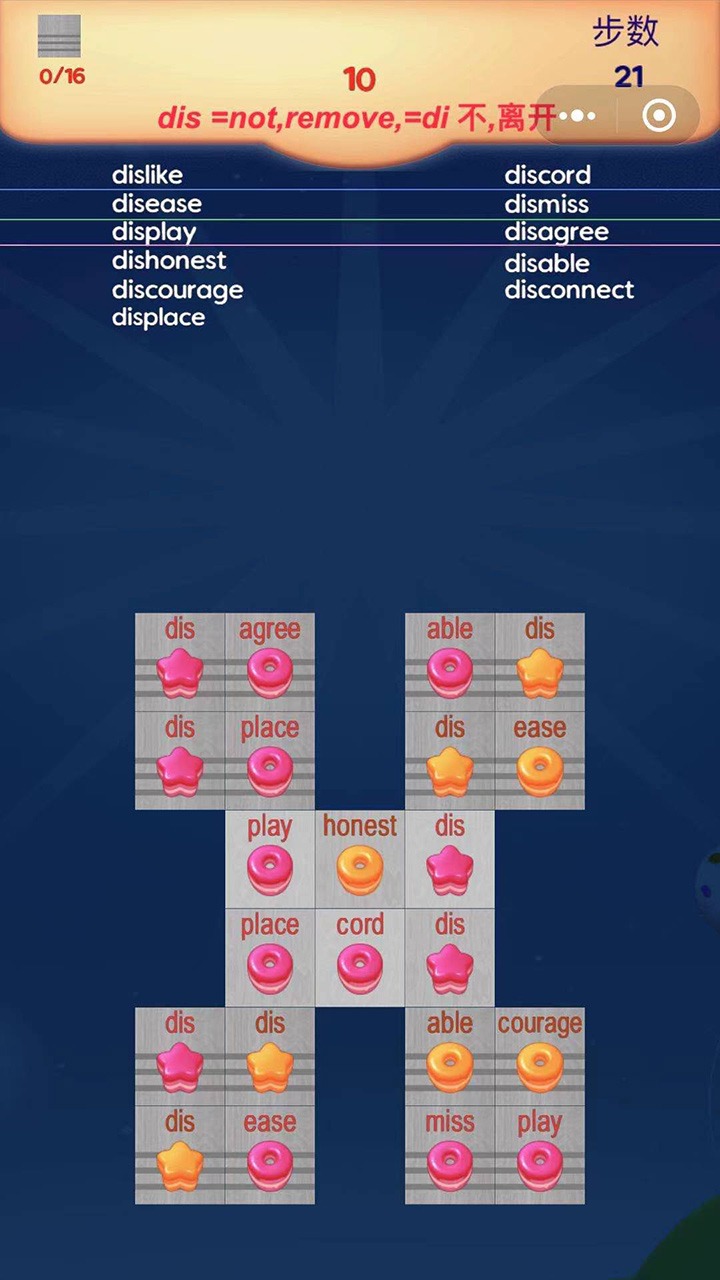
Task: Tap the 'honest' orange donut tile
Action: click(360, 857)
